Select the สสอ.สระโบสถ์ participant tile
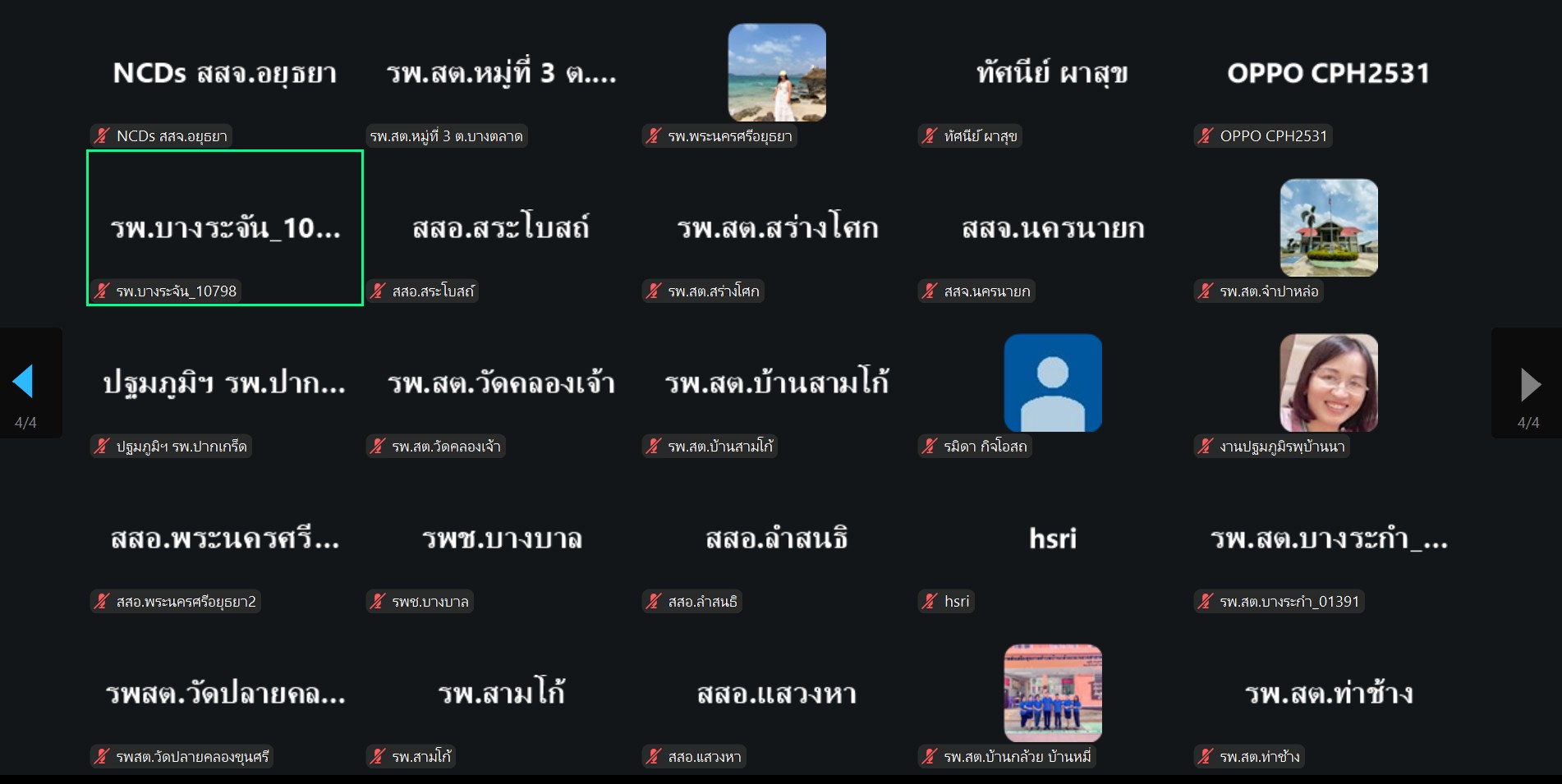The height and width of the screenshot is (784, 1562). [500, 228]
